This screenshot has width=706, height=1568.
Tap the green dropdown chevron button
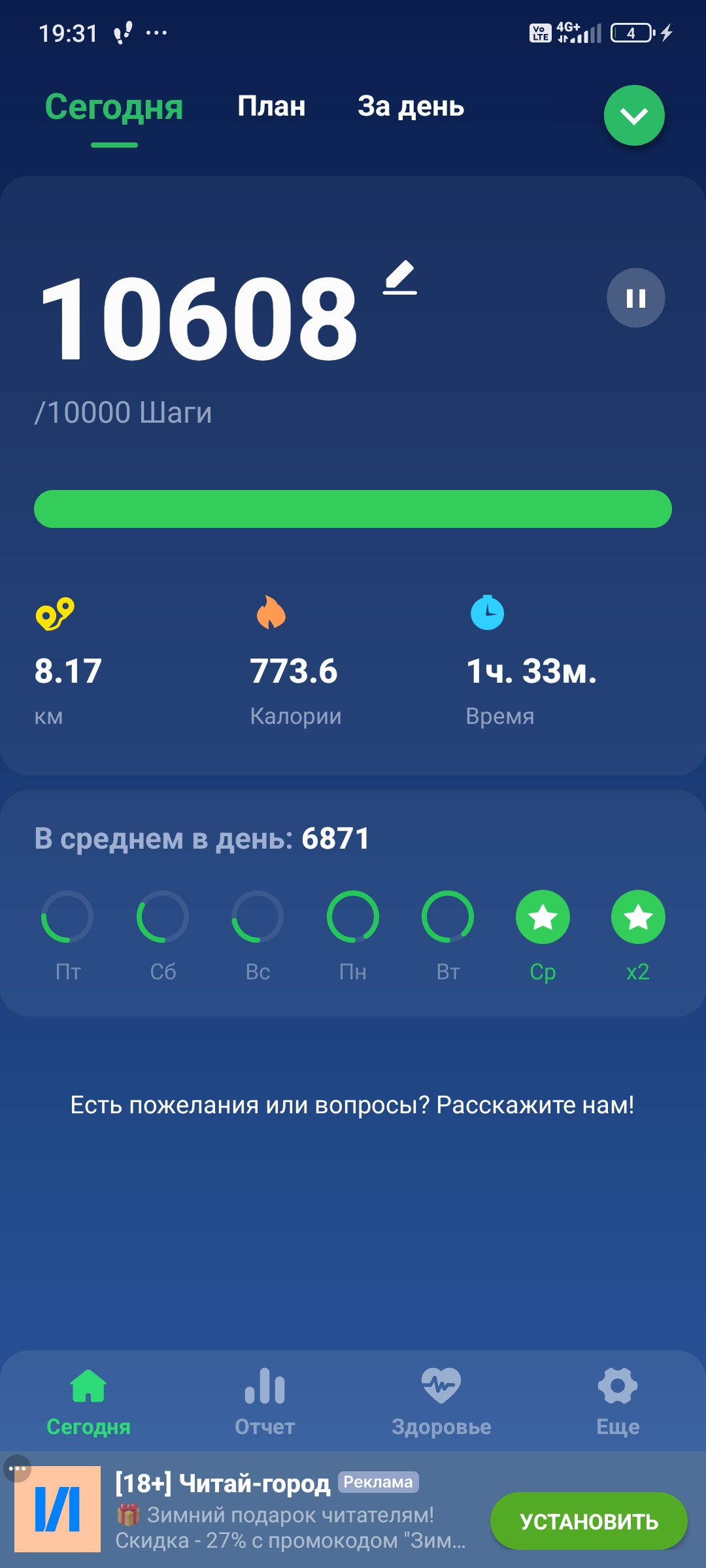coord(633,116)
